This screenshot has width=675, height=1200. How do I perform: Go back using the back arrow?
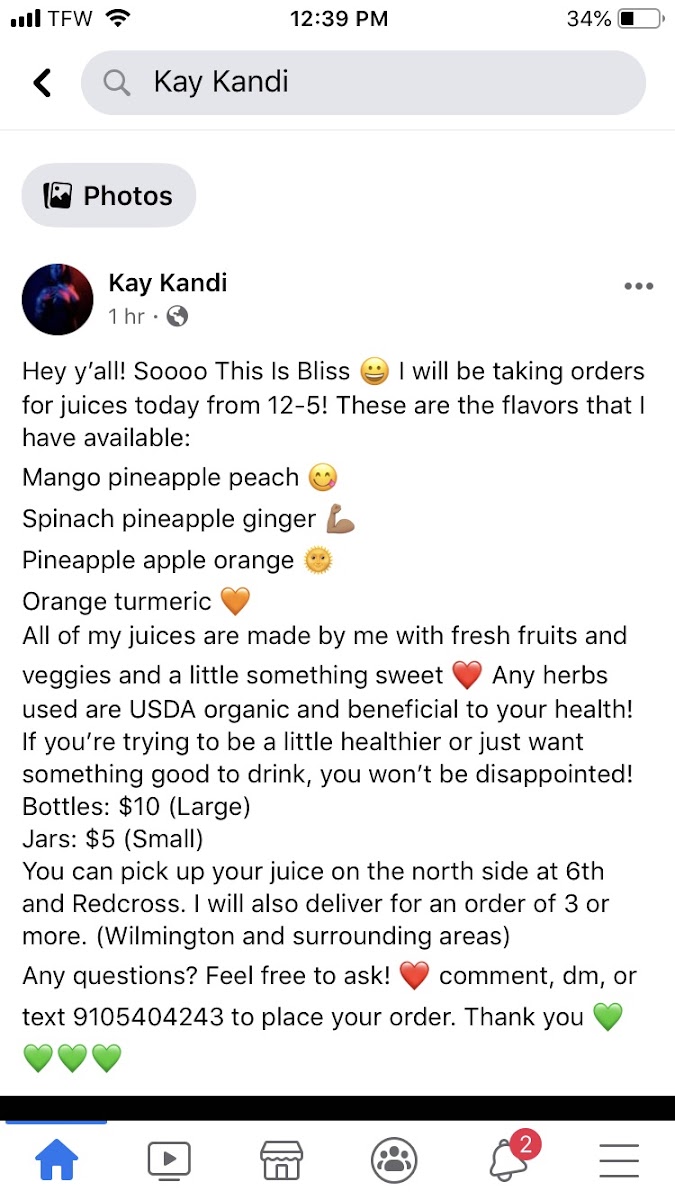[x=42, y=82]
